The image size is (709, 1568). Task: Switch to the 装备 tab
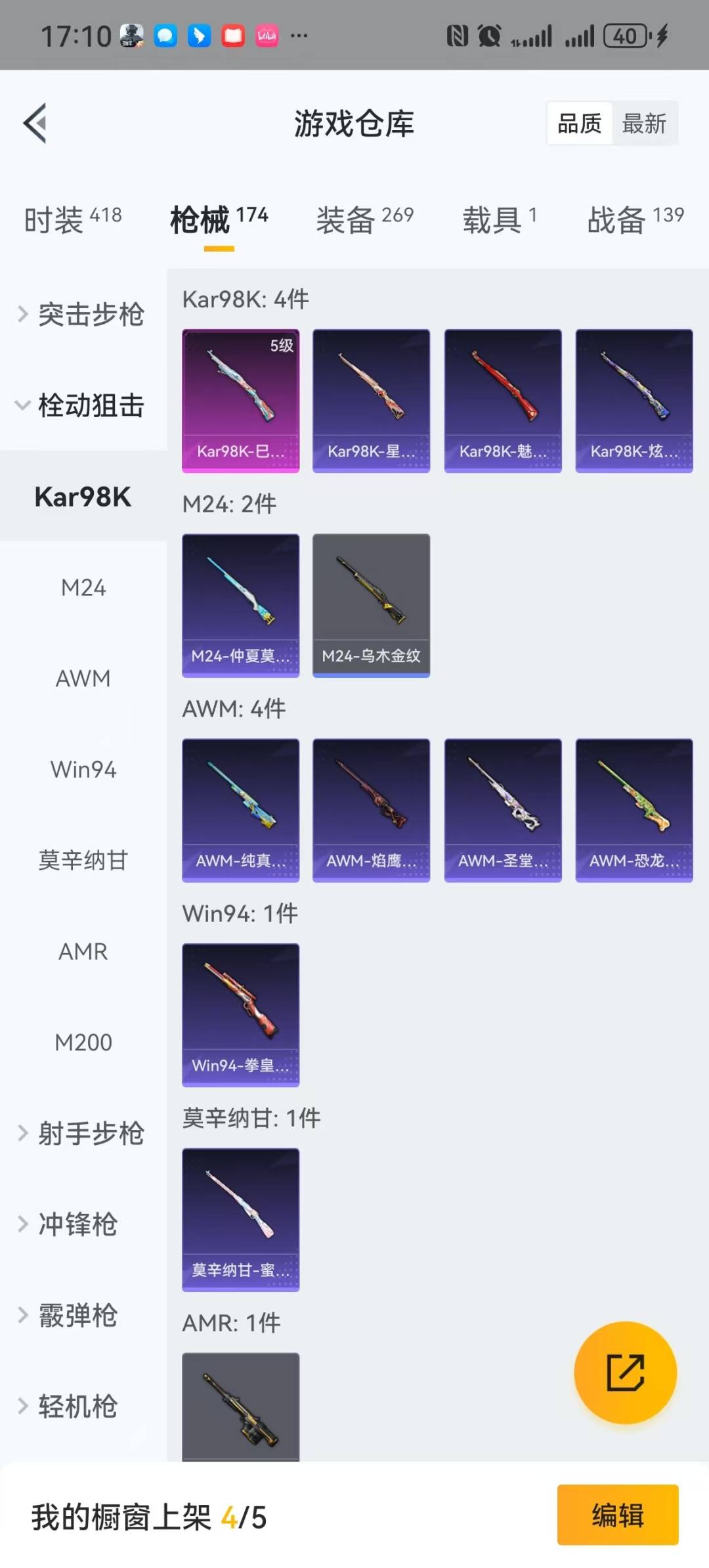coord(364,219)
